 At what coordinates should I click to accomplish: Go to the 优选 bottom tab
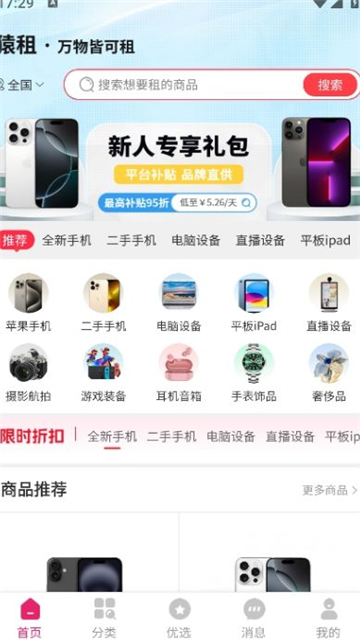point(179,618)
